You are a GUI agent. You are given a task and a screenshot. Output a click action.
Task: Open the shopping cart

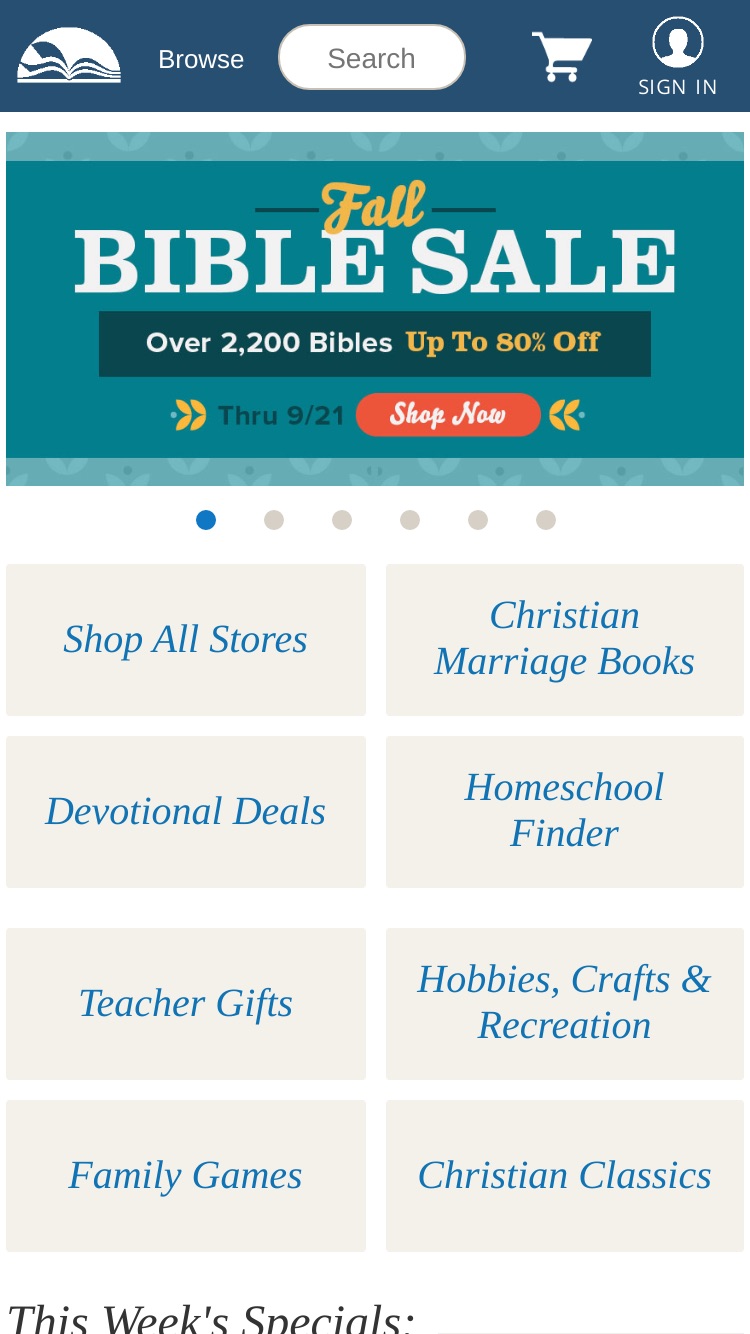(x=561, y=56)
